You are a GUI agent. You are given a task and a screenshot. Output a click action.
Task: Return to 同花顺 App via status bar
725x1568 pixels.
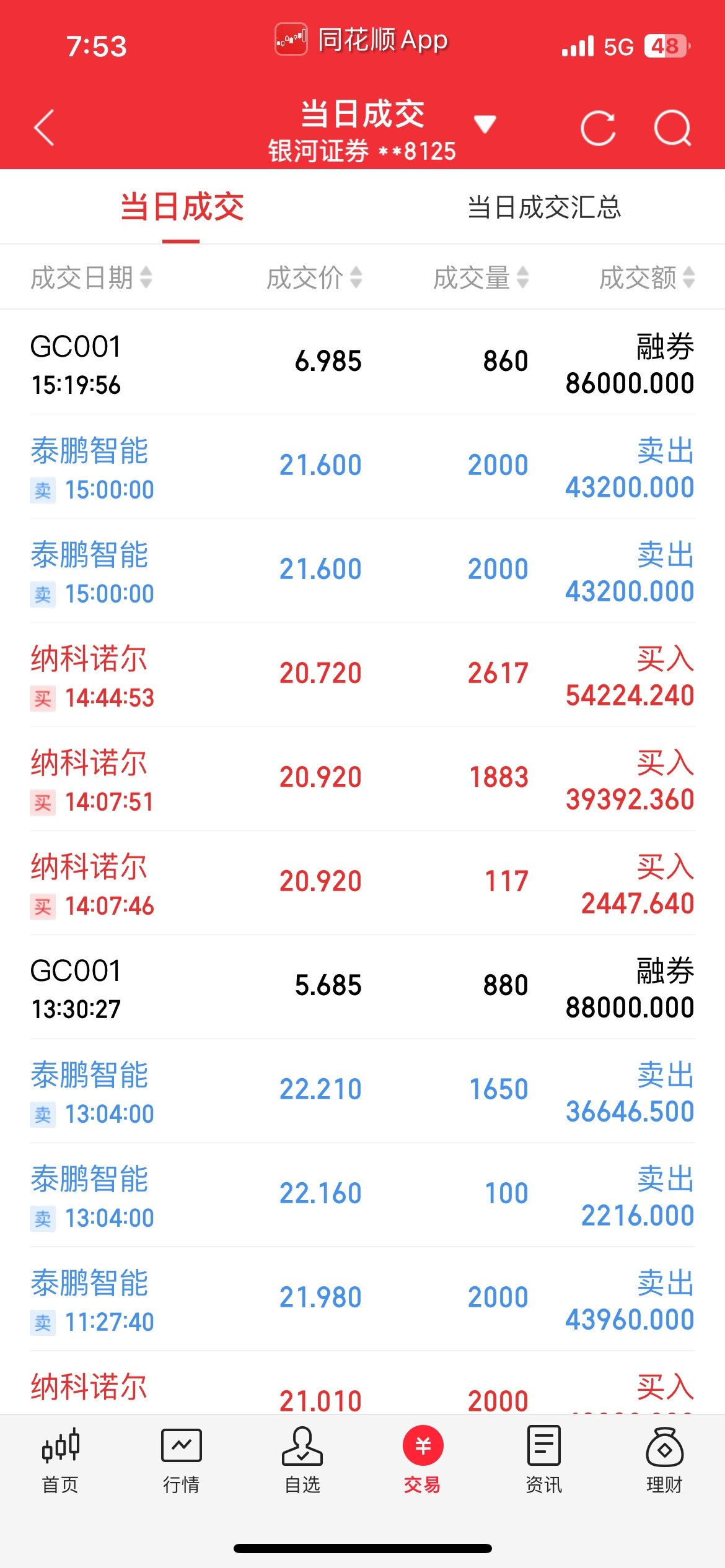[x=361, y=41]
